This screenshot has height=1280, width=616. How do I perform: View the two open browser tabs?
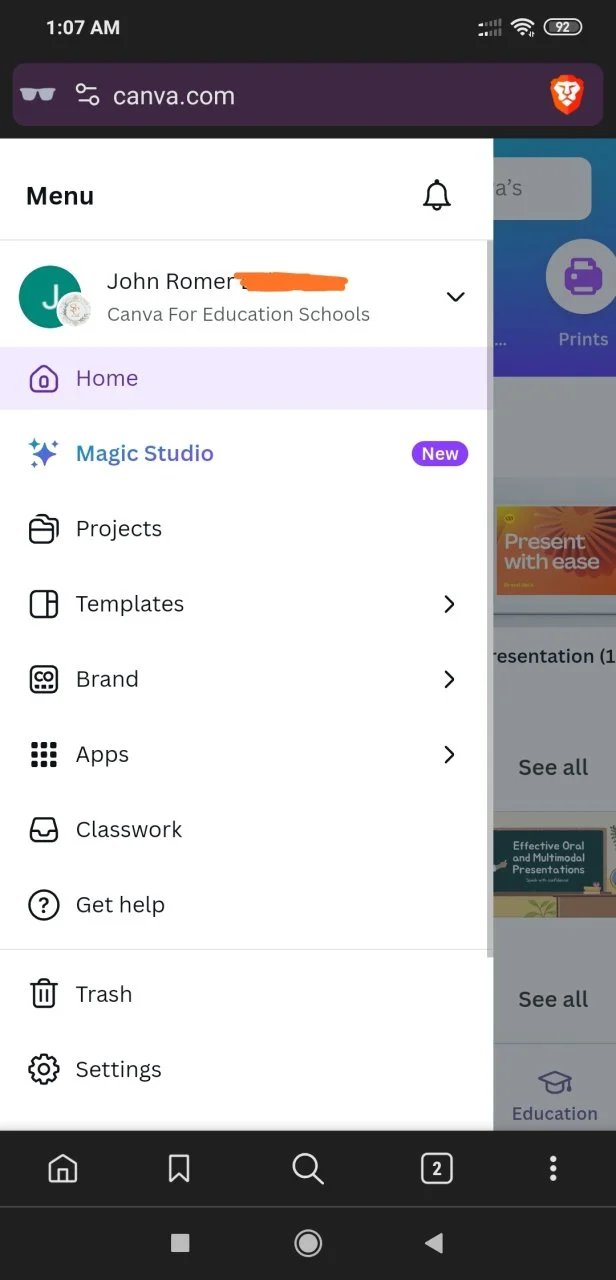point(436,1168)
